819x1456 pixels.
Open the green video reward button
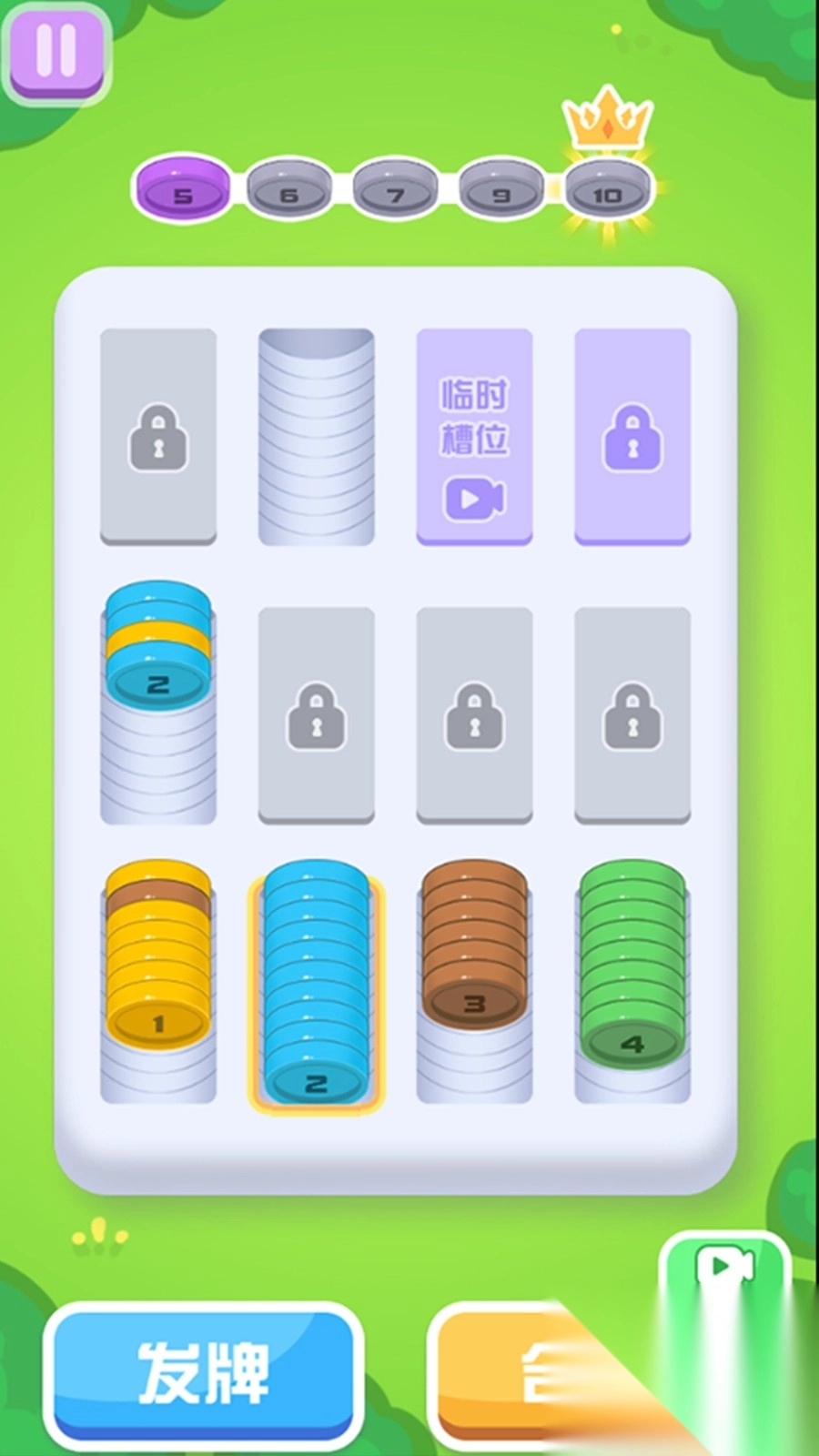point(724,1274)
